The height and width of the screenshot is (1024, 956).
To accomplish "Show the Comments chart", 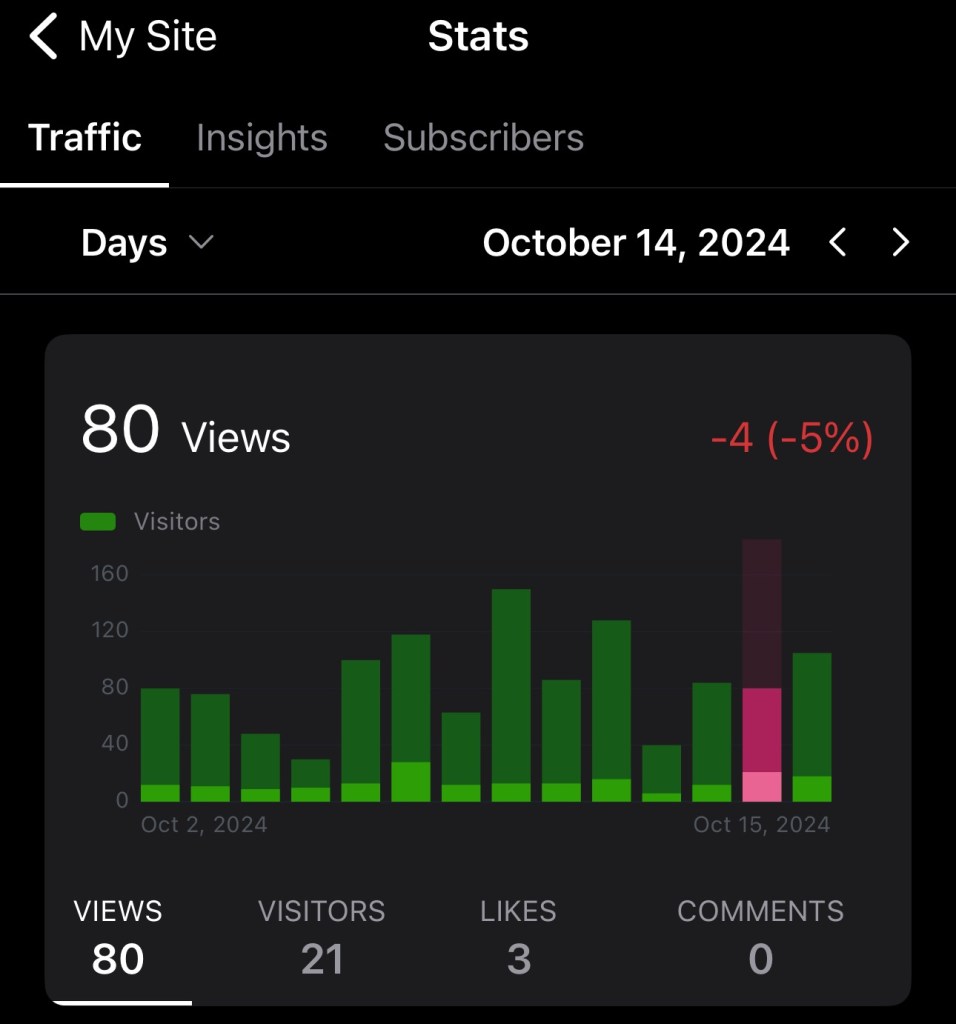I will tap(760, 937).
